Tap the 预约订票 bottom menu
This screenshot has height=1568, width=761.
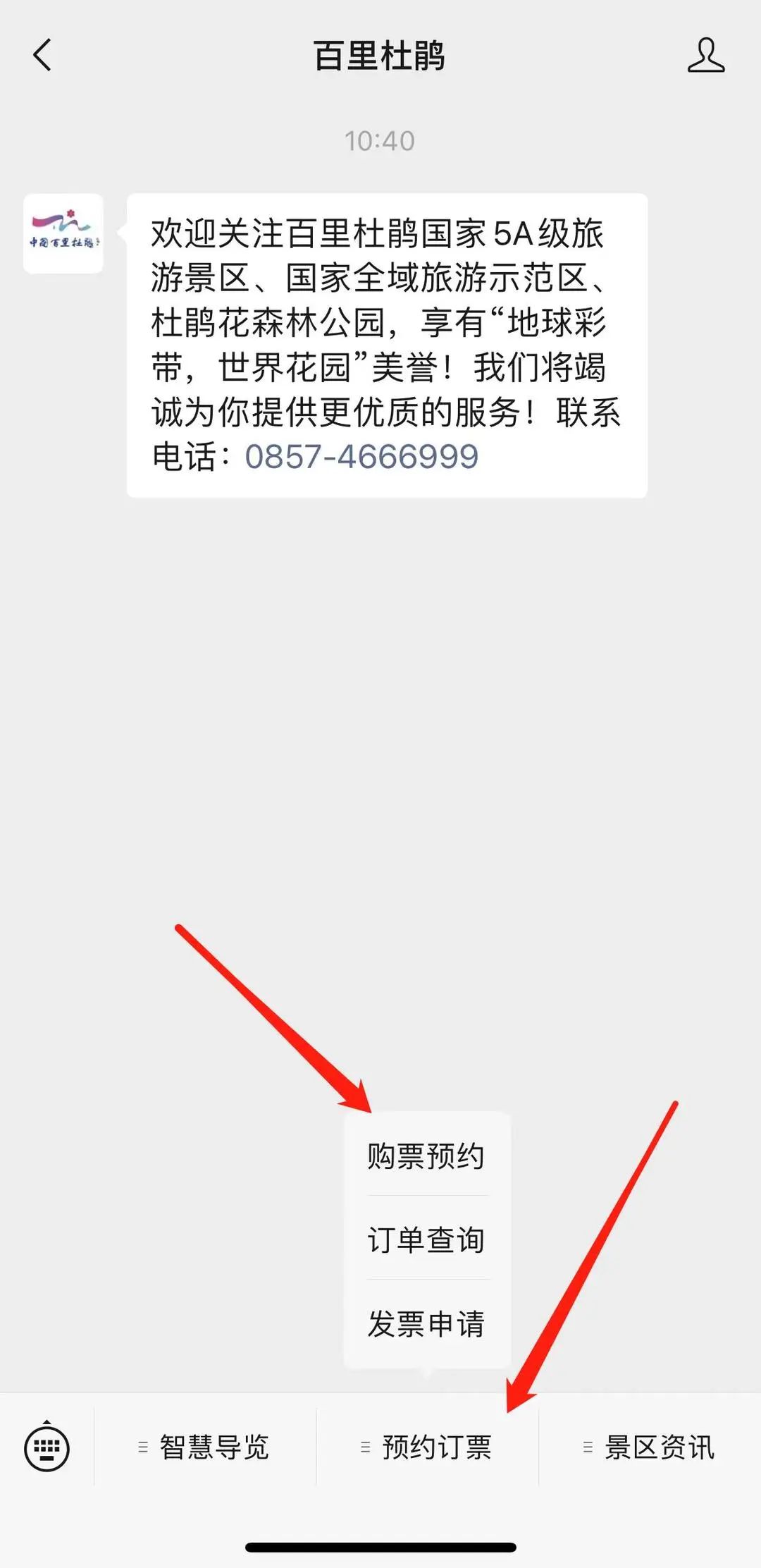(x=427, y=1447)
